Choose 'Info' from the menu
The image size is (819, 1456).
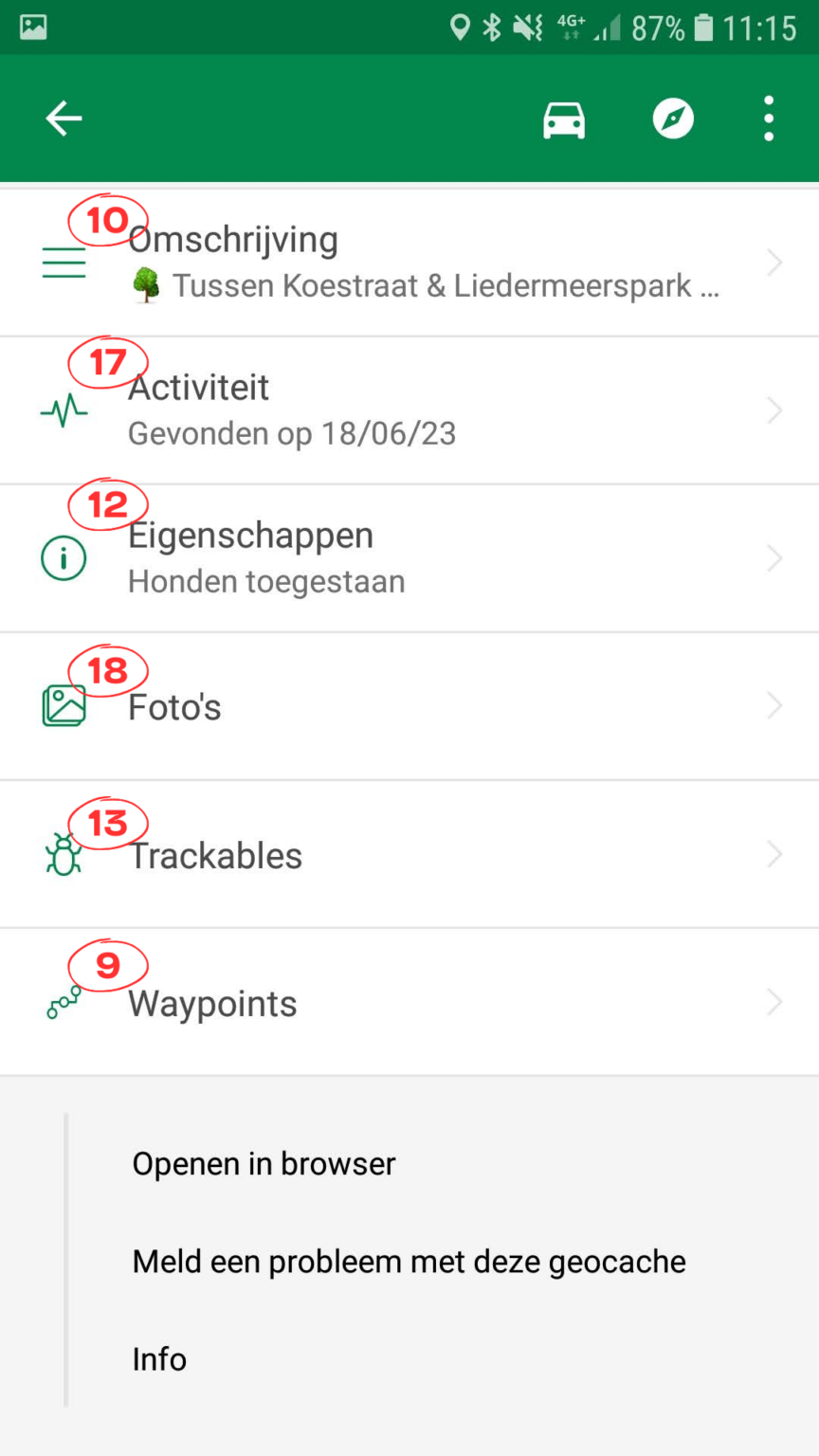point(159,1359)
